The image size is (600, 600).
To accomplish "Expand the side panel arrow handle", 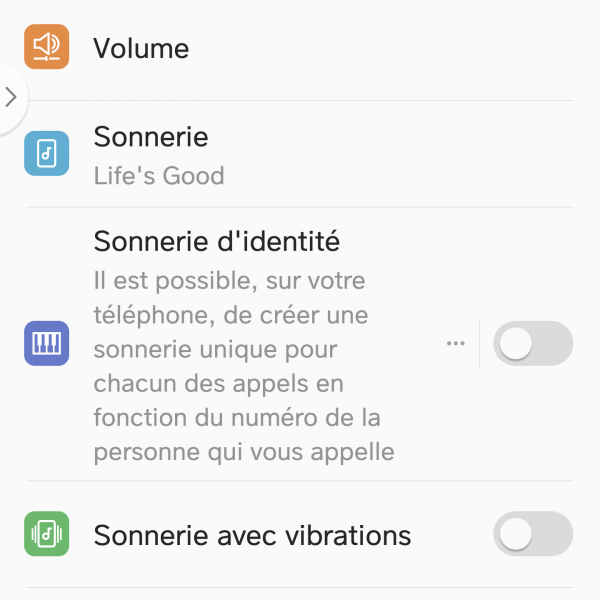I will pyautogui.click(x=11, y=97).
